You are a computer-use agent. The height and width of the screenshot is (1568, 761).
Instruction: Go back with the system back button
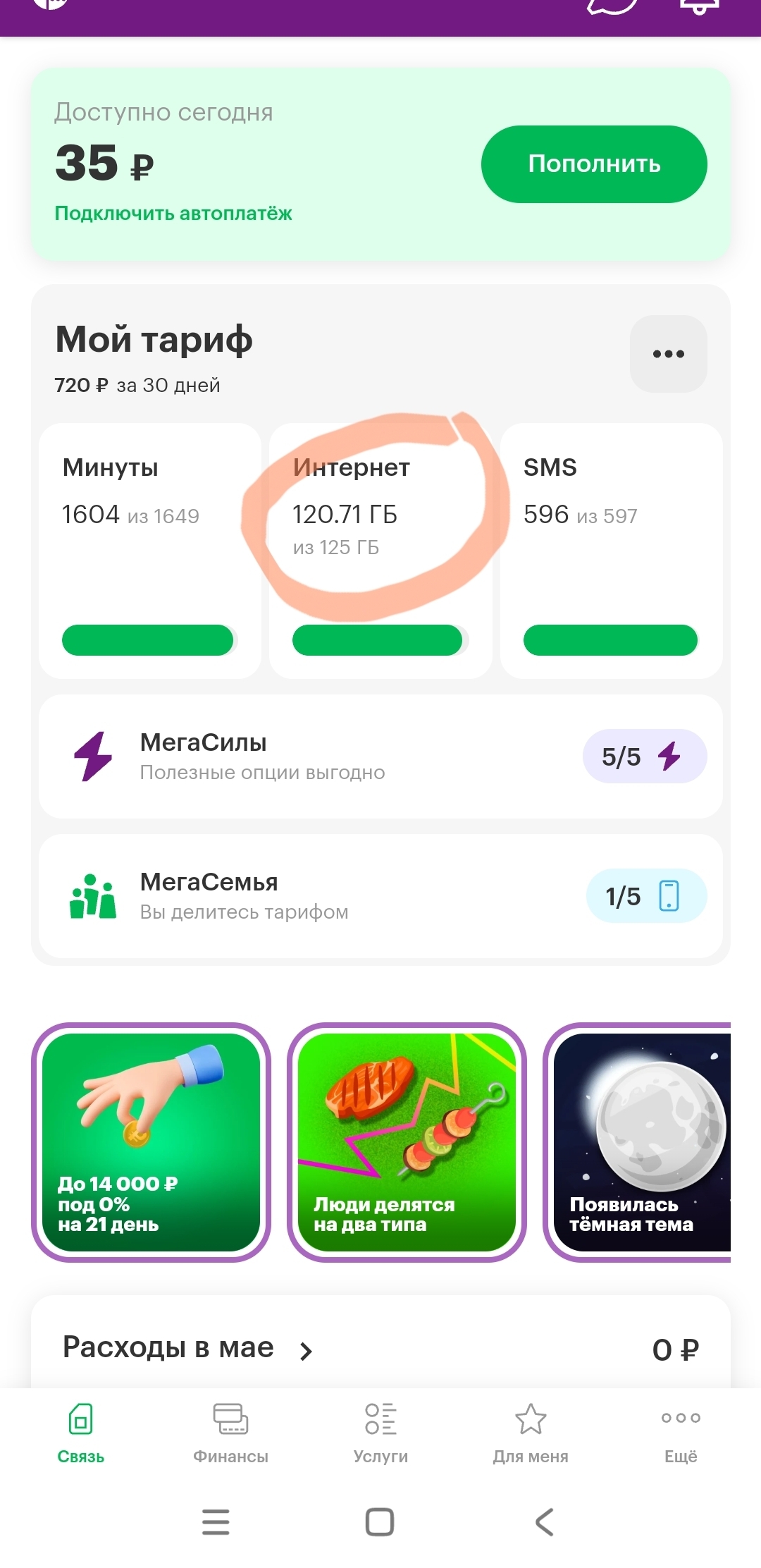pyautogui.click(x=545, y=1522)
